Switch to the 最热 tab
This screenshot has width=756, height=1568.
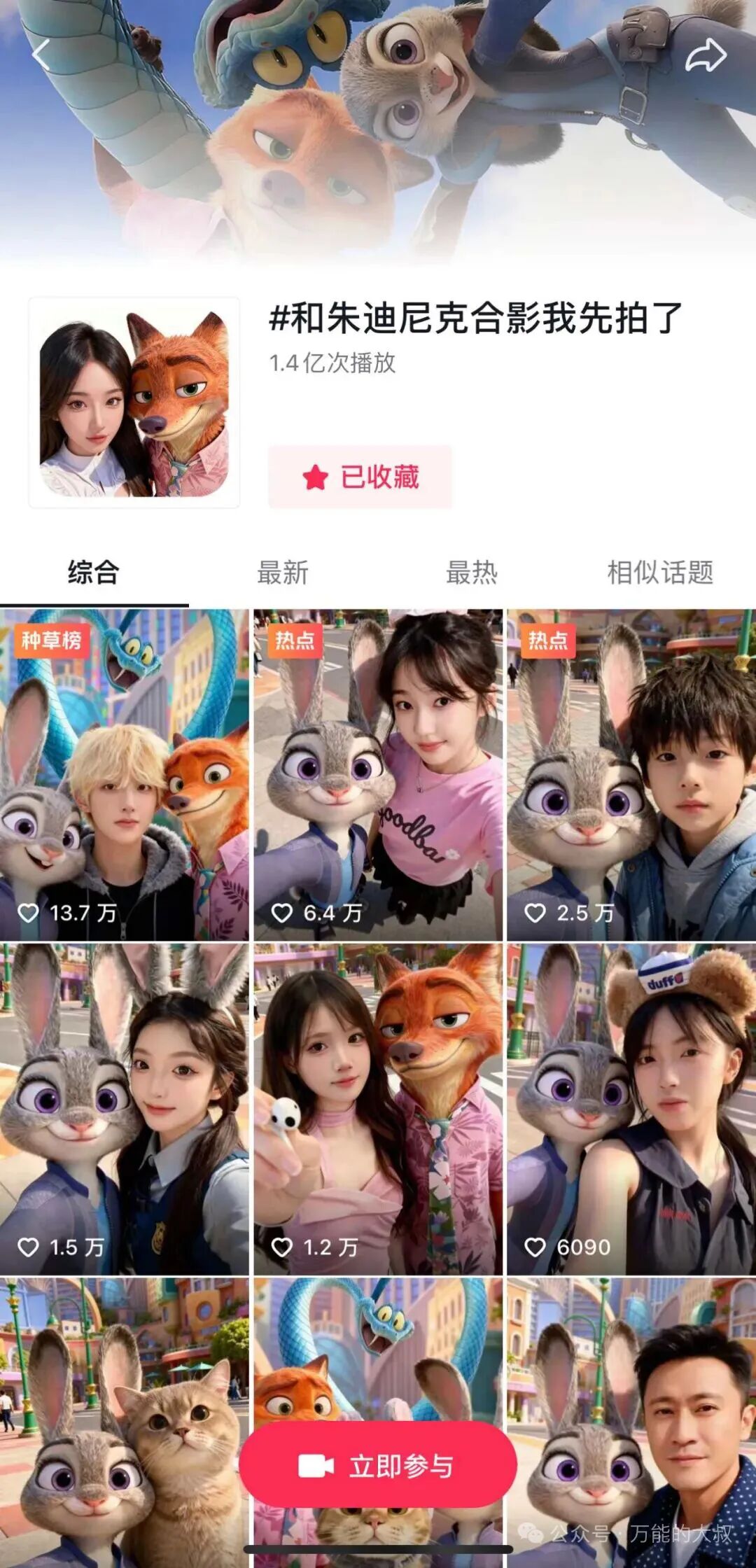point(471,572)
